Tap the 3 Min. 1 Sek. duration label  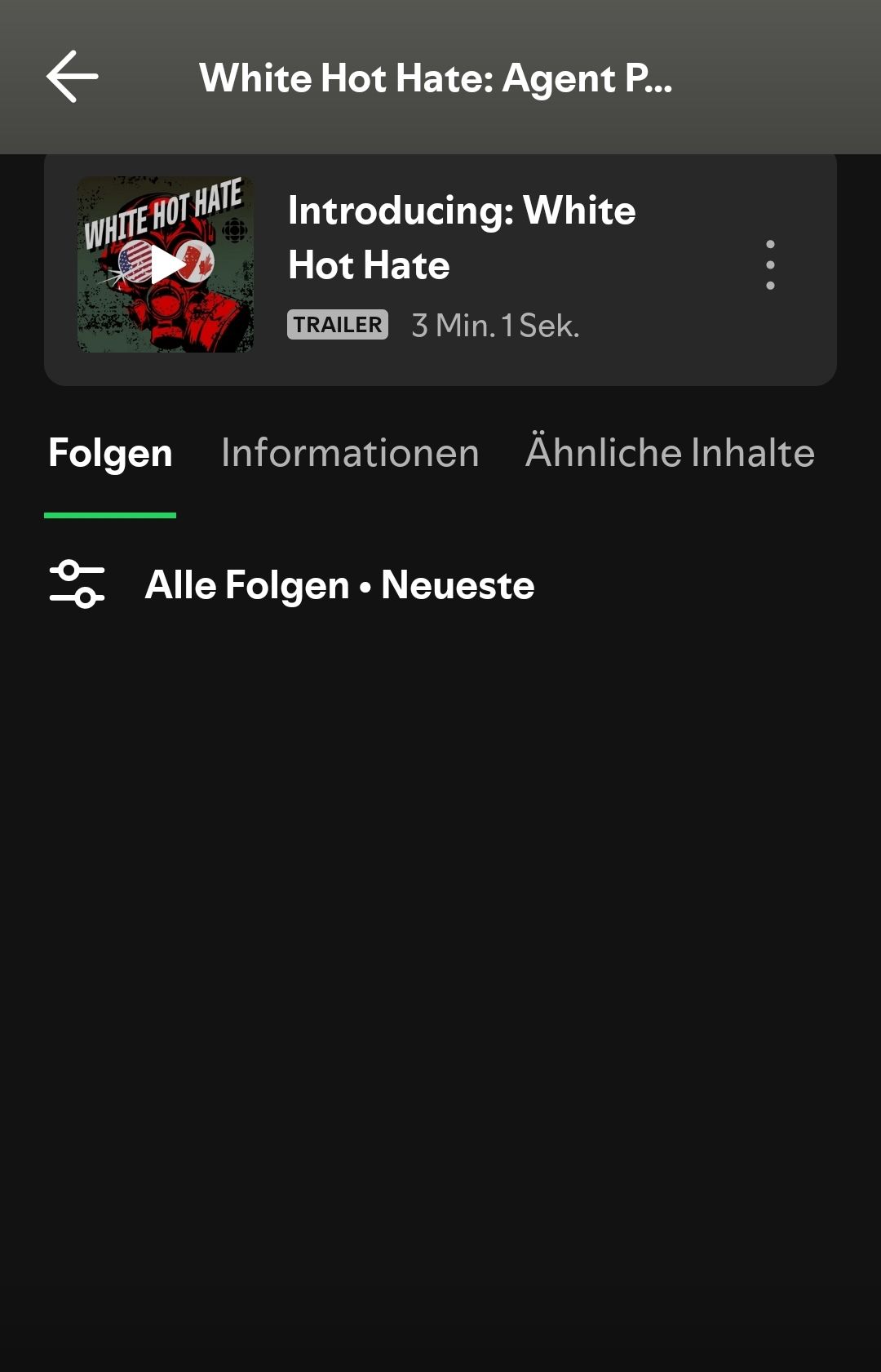(495, 325)
